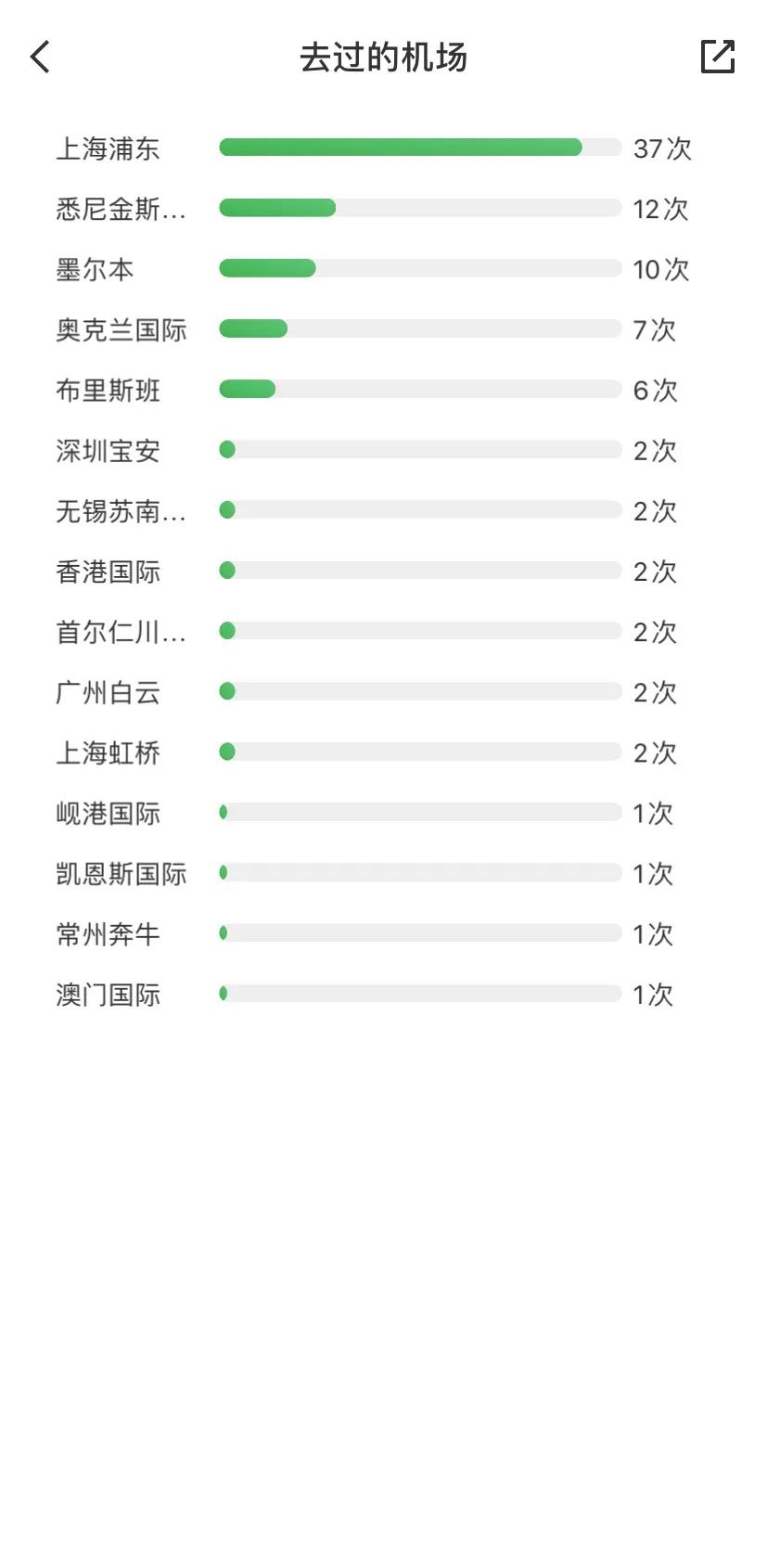Image resolution: width=767 pixels, height=1568 pixels.
Task: Tap the 去过的机场 page title
Action: 383,57
